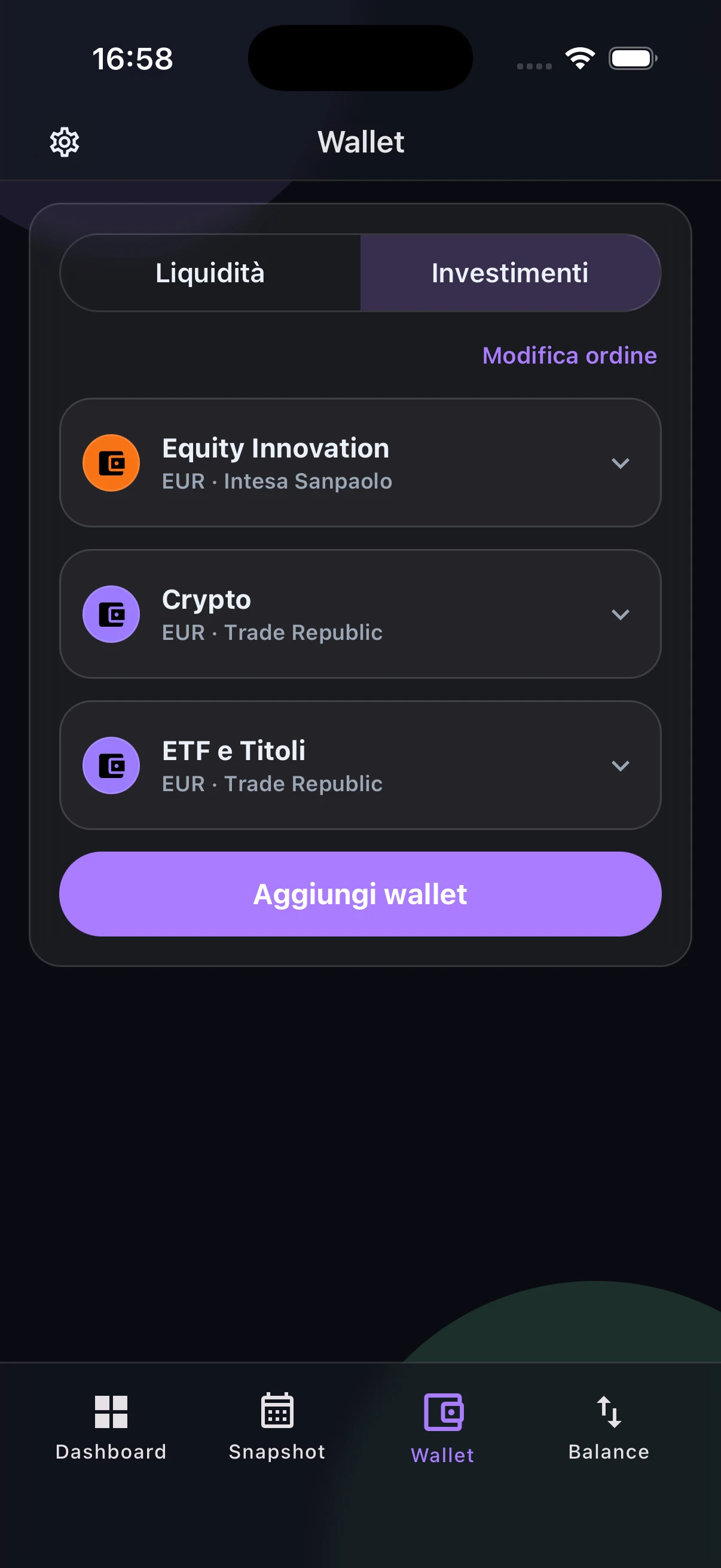Open the settings gear icon
721x1568 pixels.
tap(64, 141)
